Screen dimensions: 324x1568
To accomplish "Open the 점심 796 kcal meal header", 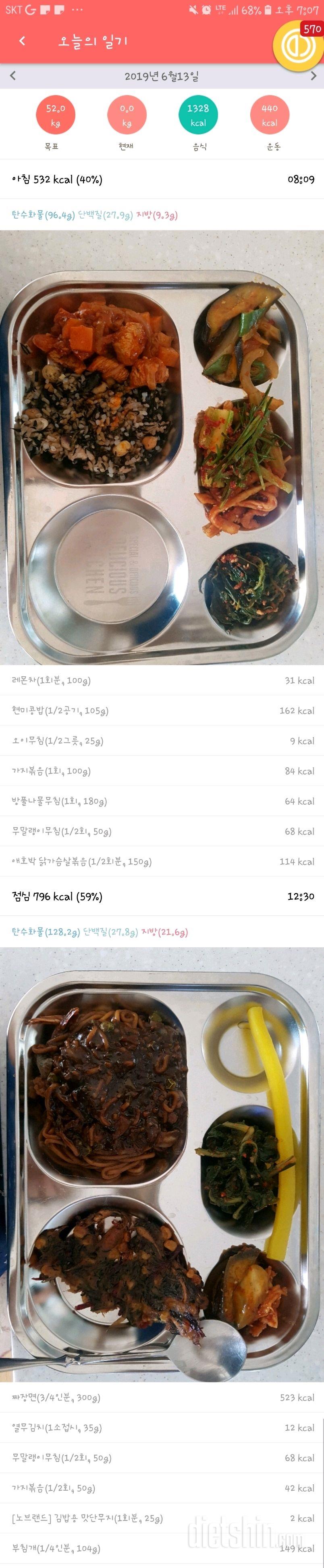I will pyautogui.click(x=162, y=897).
